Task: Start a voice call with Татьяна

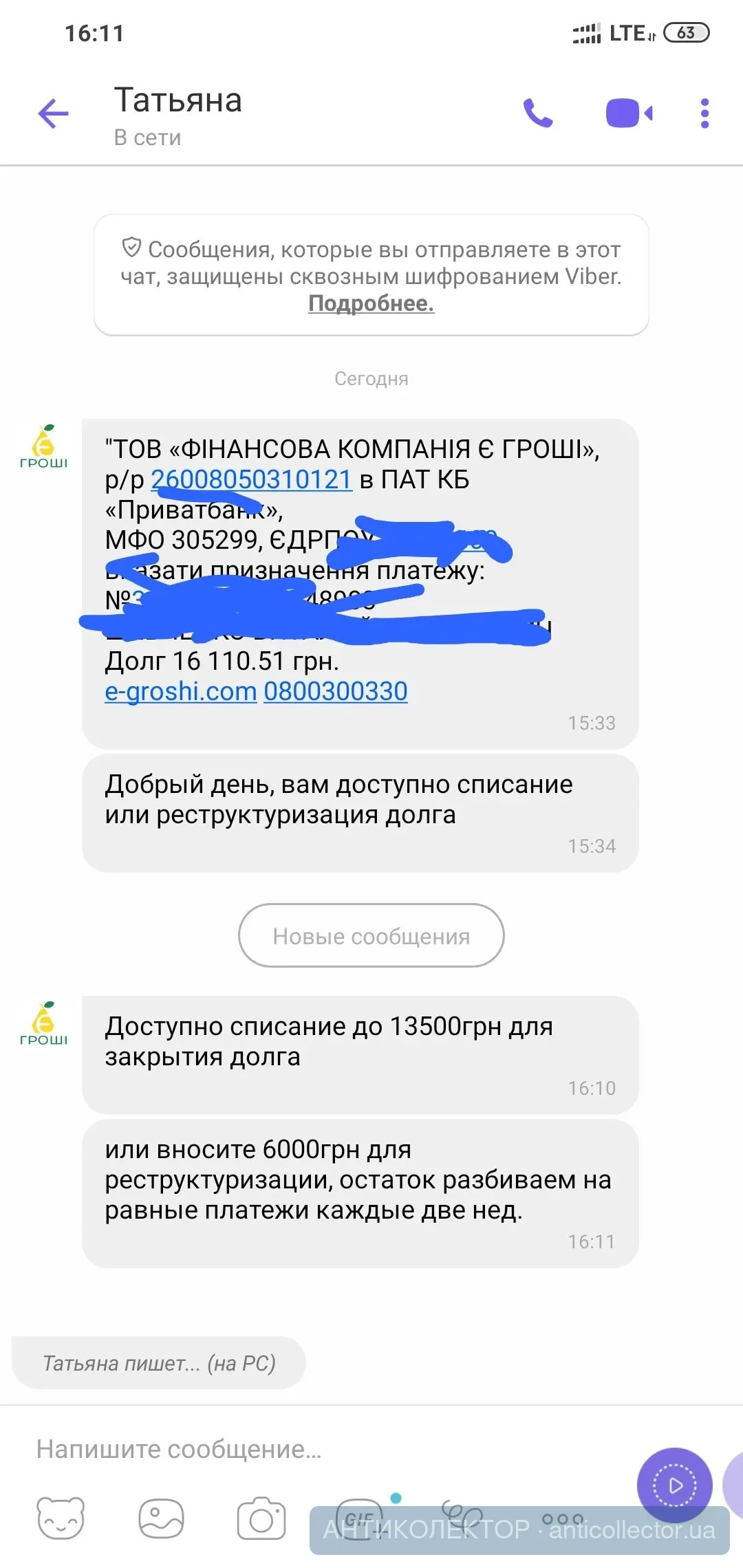Action: click(x=538, y=113)
